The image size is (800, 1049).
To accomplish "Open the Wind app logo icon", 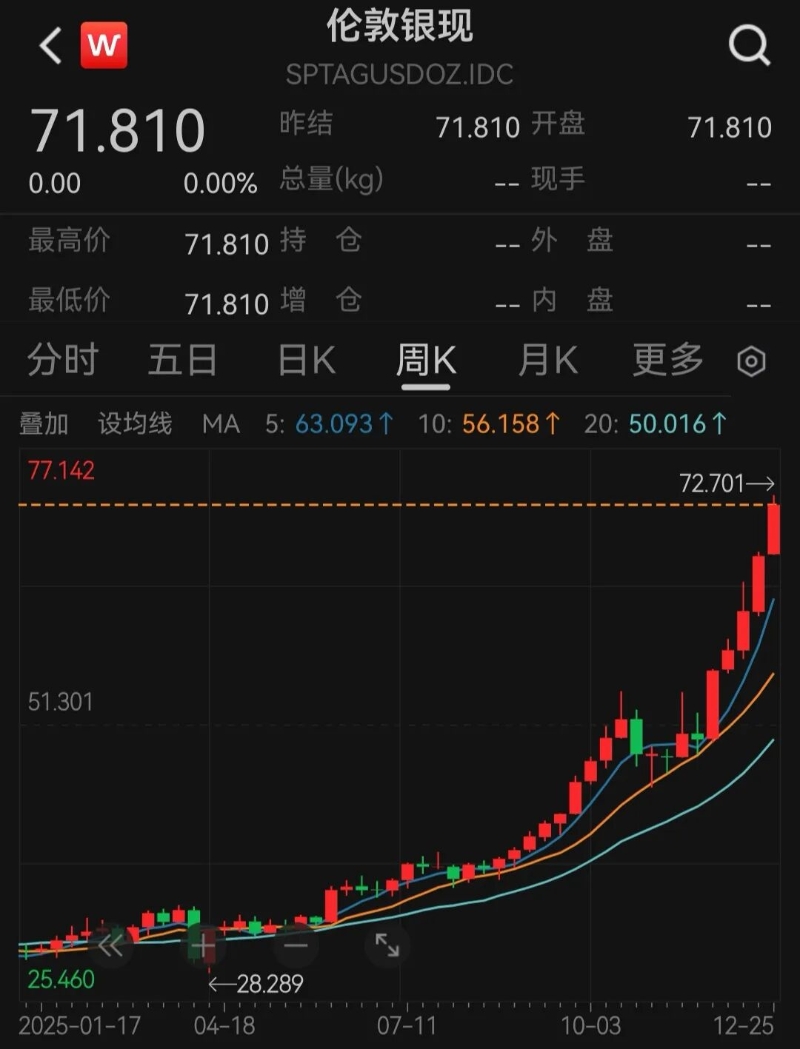I will 103,44.
